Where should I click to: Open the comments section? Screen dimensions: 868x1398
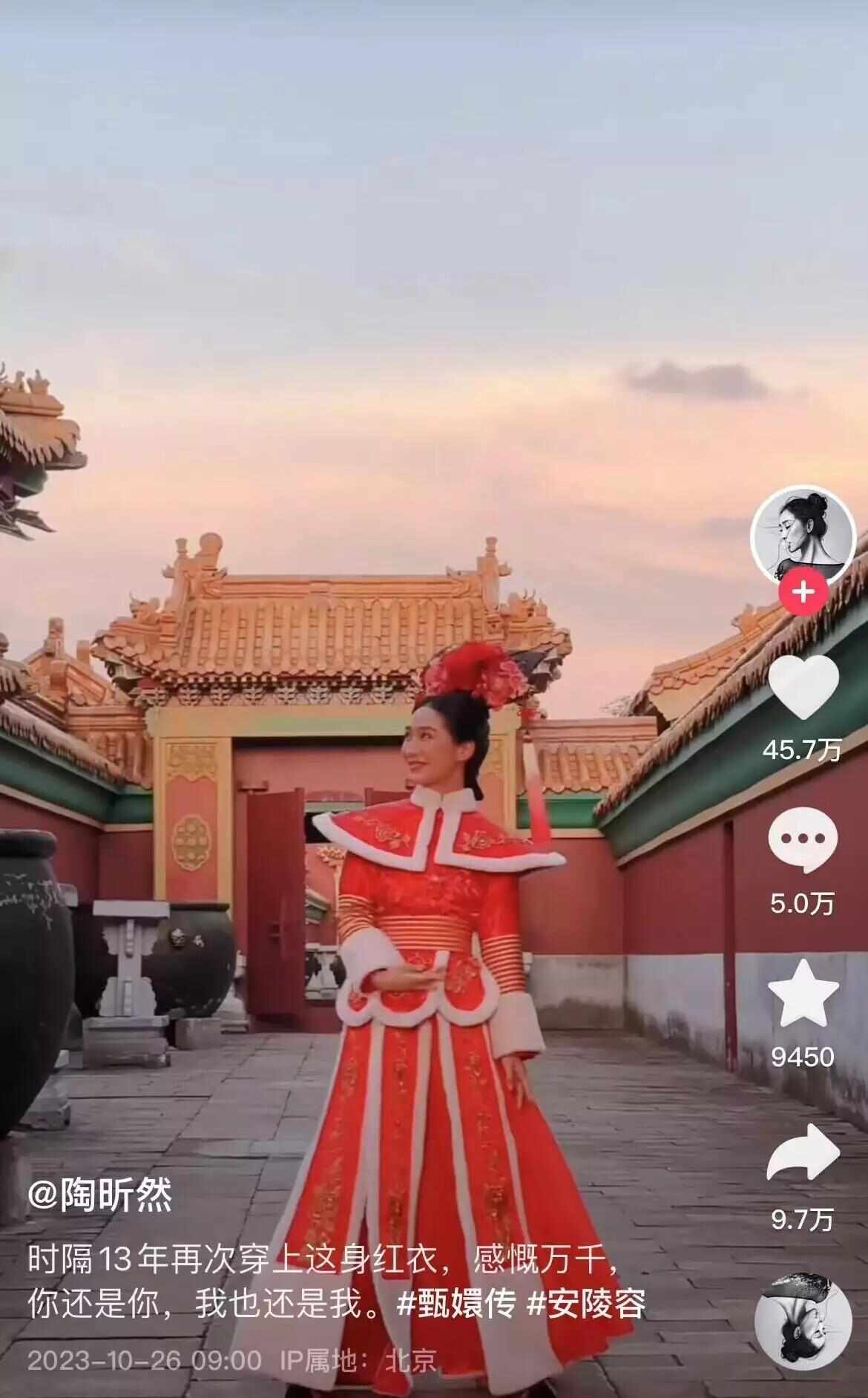[803, 839]
